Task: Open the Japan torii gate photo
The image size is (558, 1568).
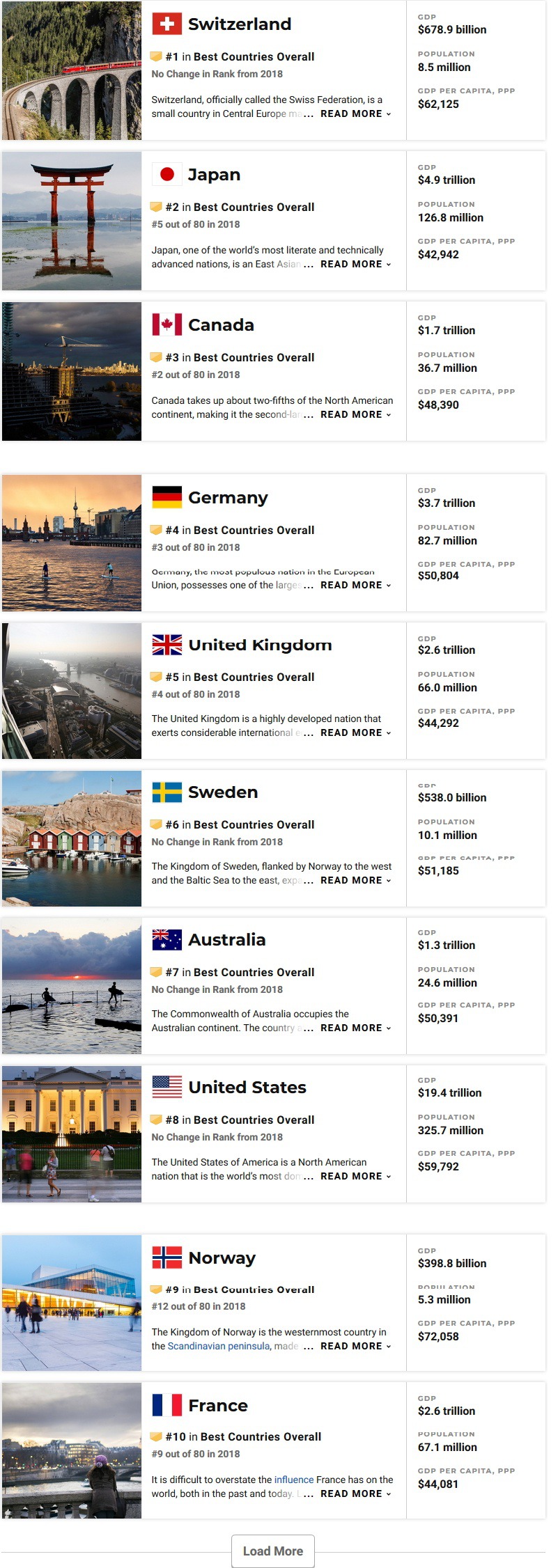Action: coord(72,221)
